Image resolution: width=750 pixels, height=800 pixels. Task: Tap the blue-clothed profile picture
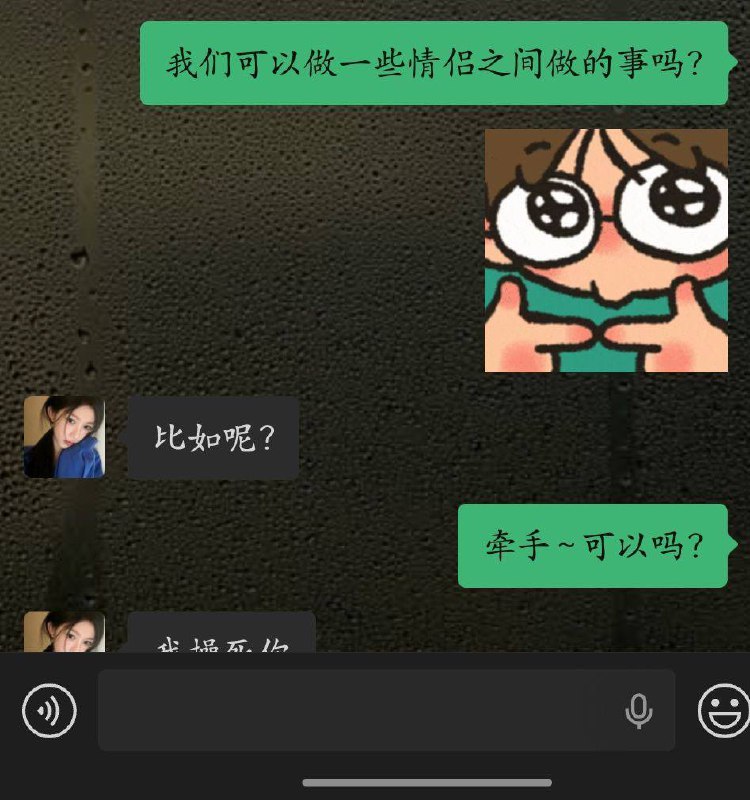point(65,437)
